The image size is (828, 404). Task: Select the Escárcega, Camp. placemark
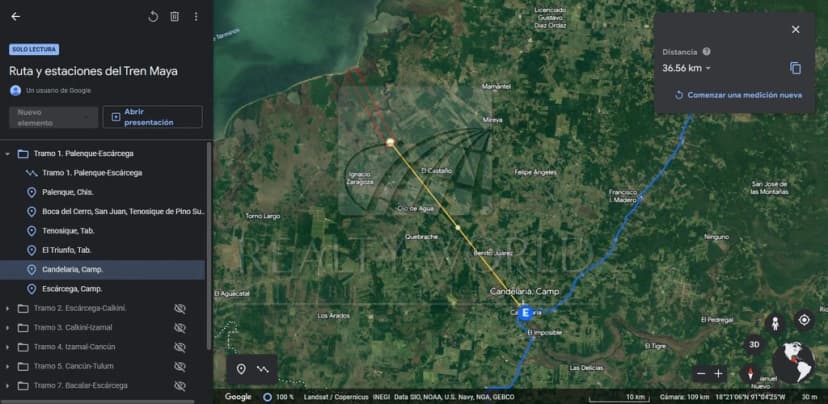coord(72,289)
